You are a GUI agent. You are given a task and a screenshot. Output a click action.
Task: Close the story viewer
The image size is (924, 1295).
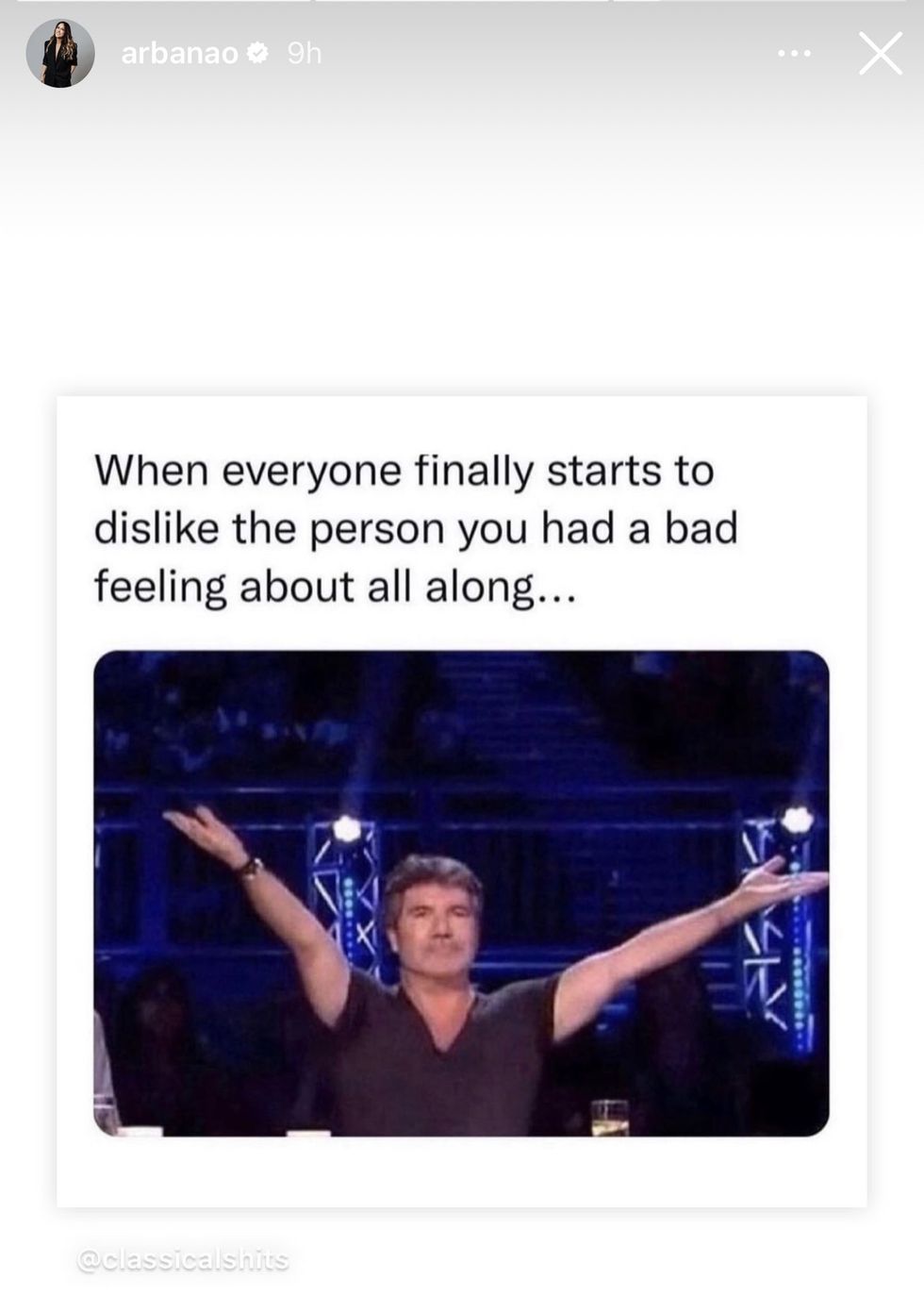tap(880, 54)
